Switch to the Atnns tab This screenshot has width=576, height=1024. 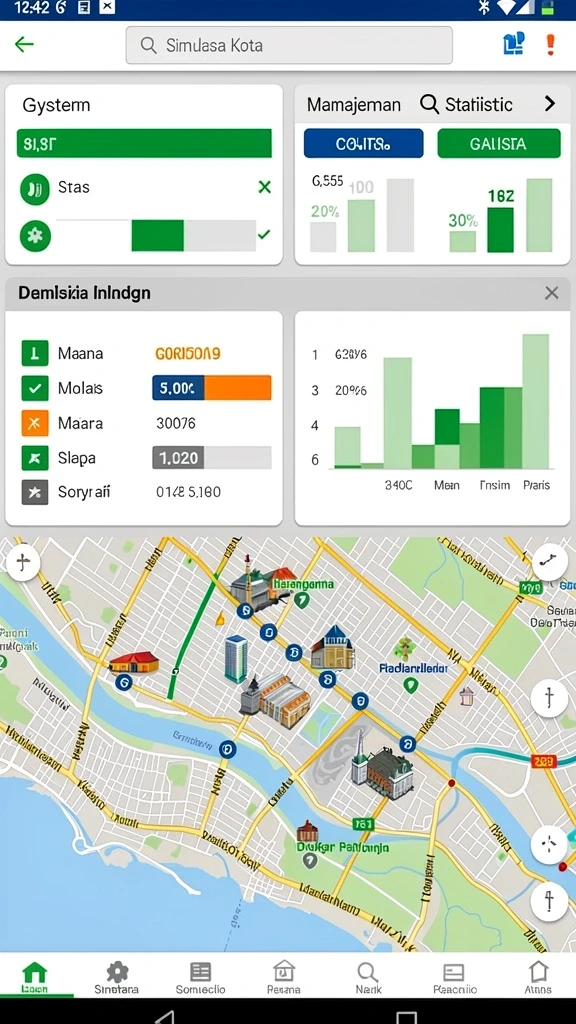pos(539,978)
